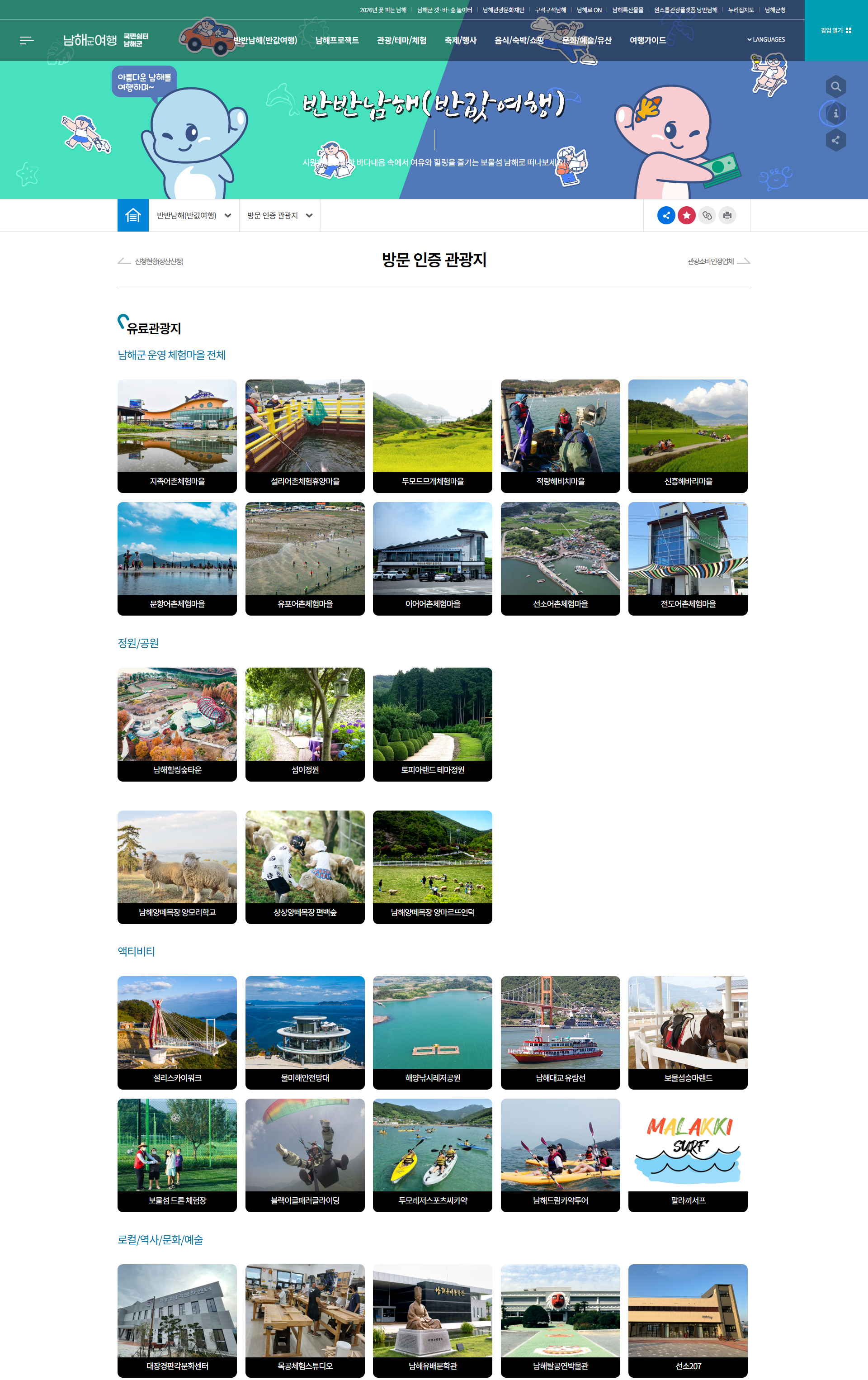The image size is (868, 1380).
Task: Open the hamburger menu icon
Action: [x=26, y=40]
